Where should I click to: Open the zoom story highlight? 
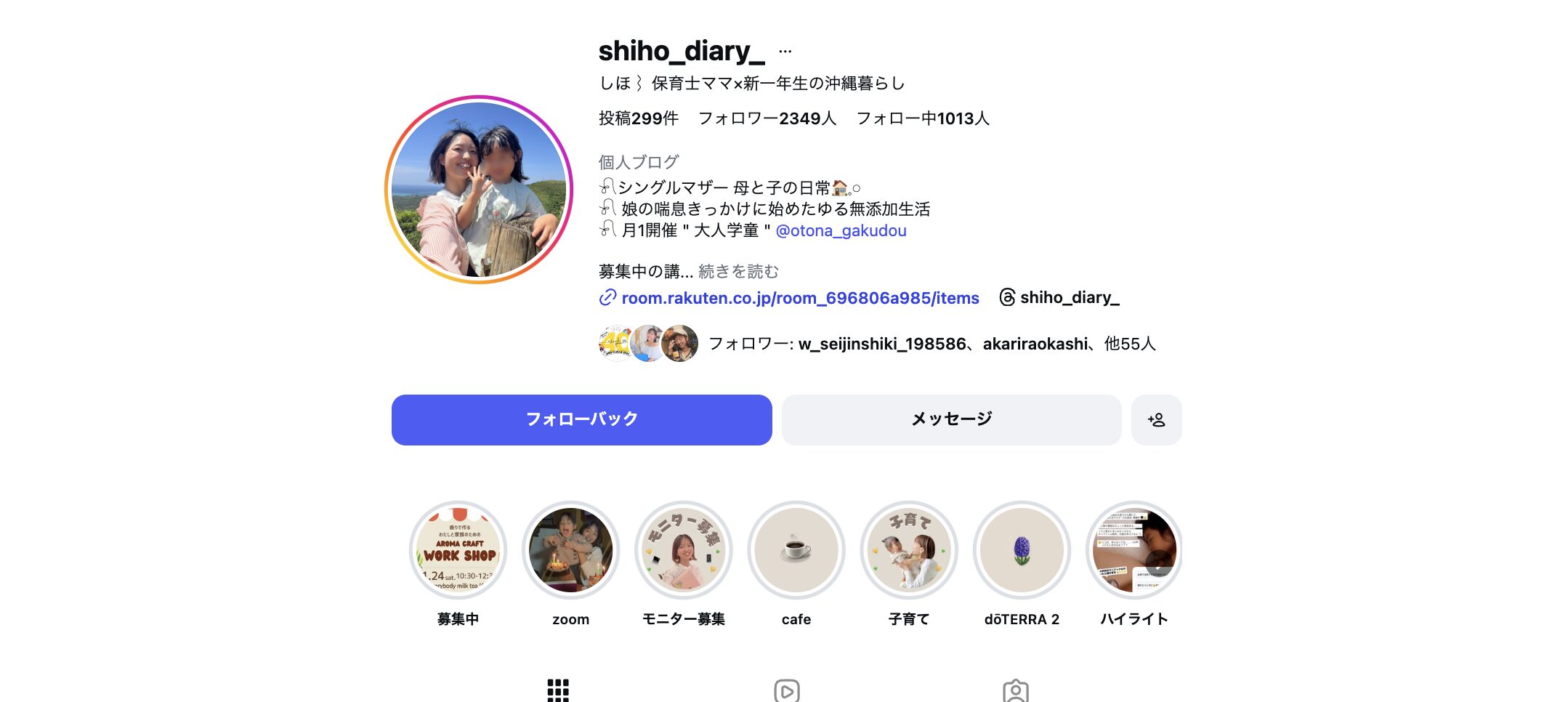pos(570,550)
